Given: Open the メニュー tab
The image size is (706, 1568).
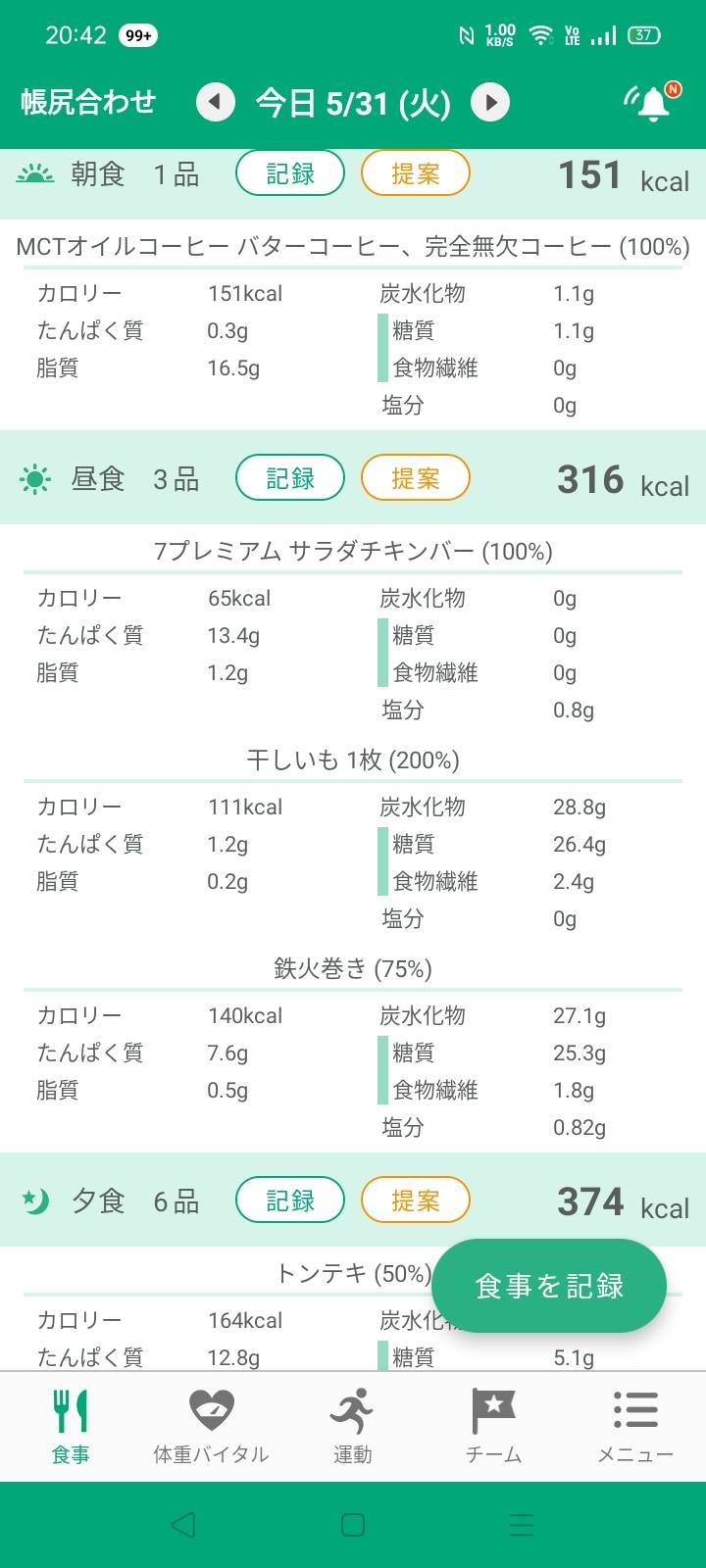Looking at the screenshot, I should point(635,1426).
